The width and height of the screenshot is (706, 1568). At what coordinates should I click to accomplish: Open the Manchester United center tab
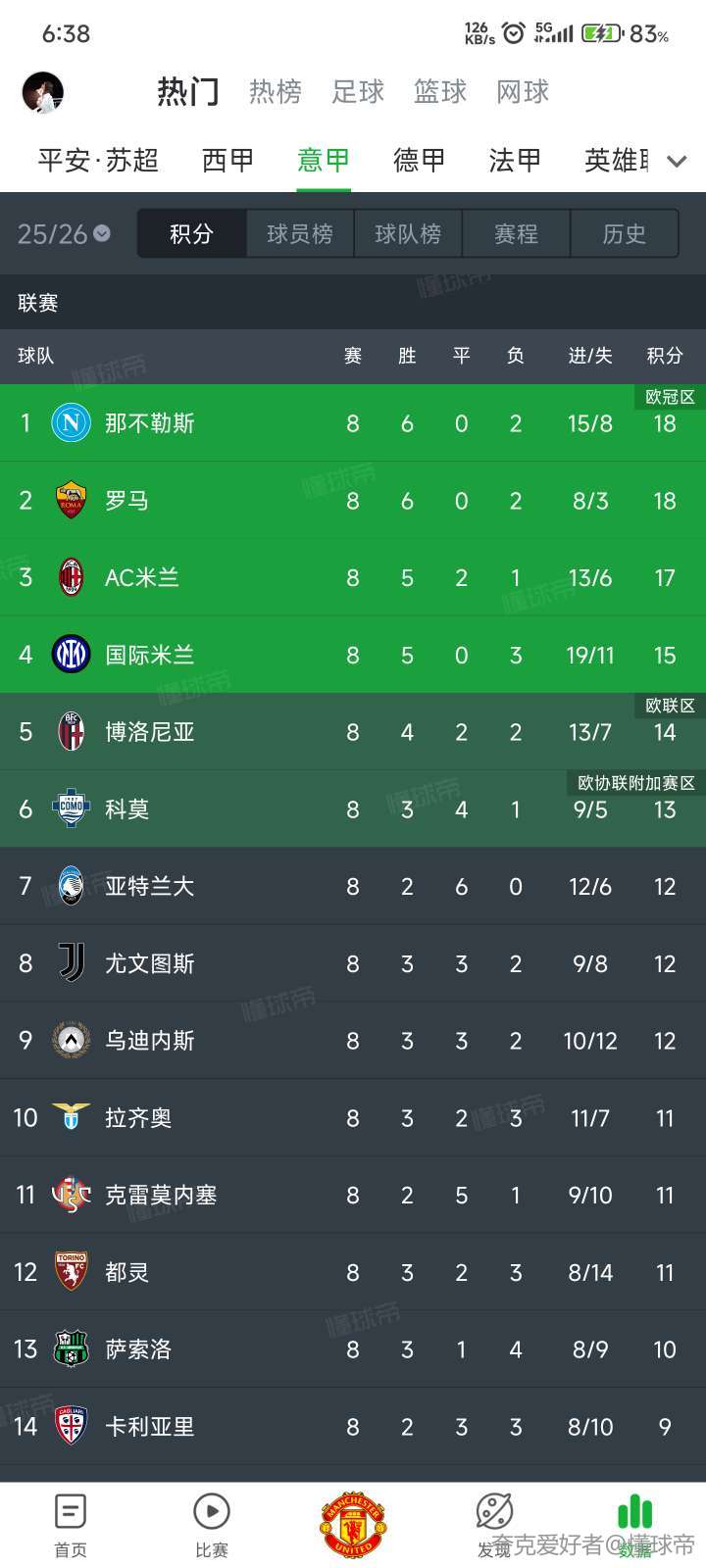pyautogui.click(x=353, y=1525)
